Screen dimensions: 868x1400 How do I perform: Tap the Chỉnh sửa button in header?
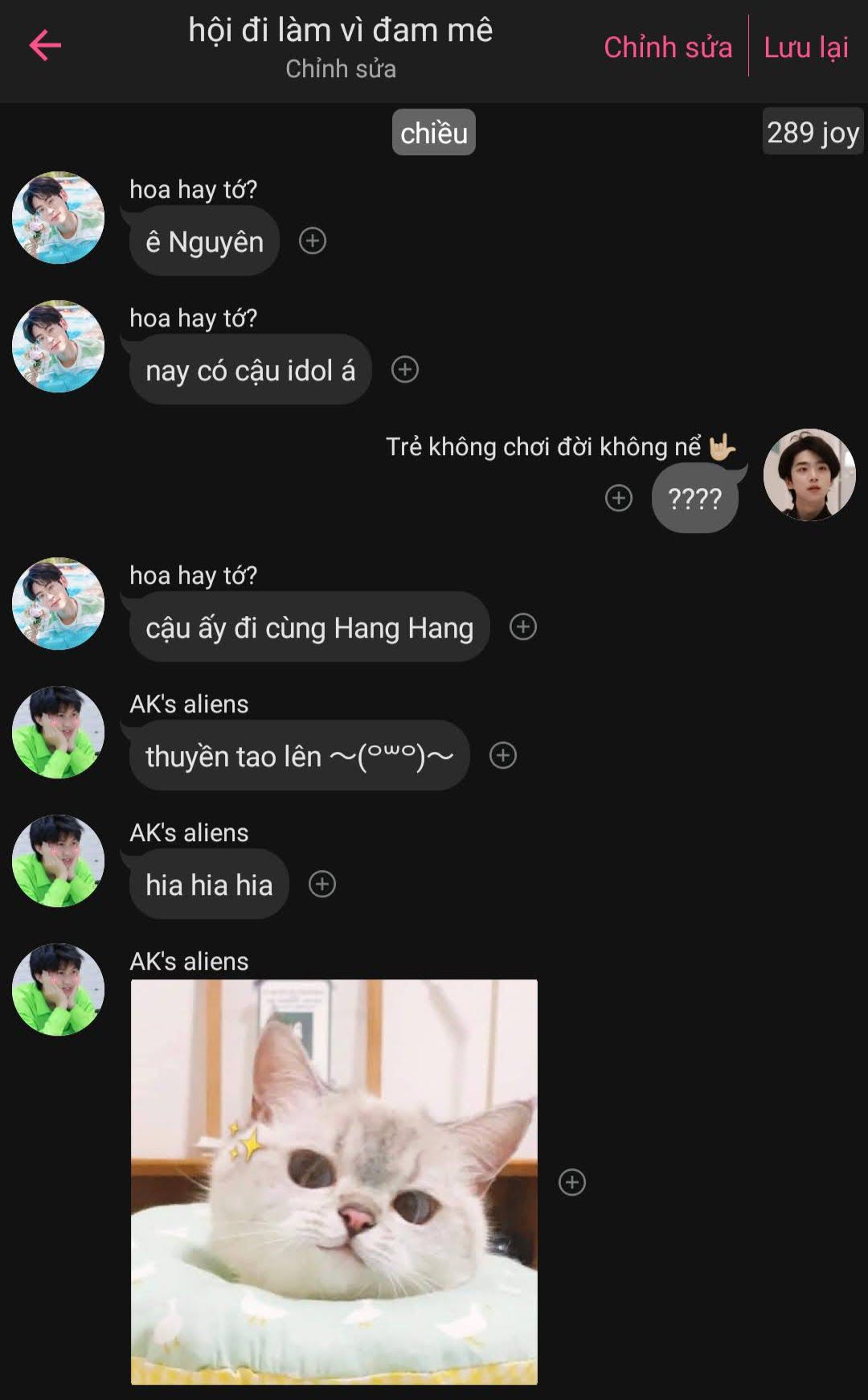[x=668, y=47]
